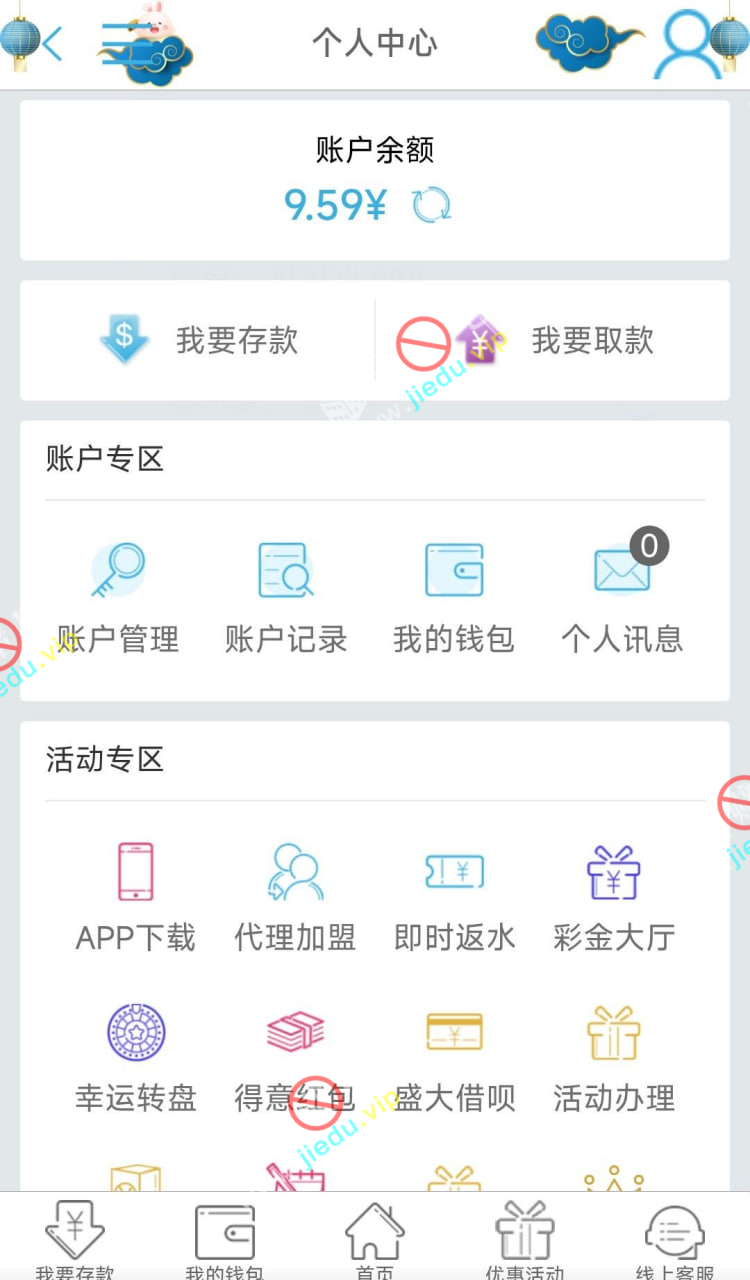Refresh the account balance
Viewport: 750px width, 1280px height.
pyautogui.click(x=432, y=206)
